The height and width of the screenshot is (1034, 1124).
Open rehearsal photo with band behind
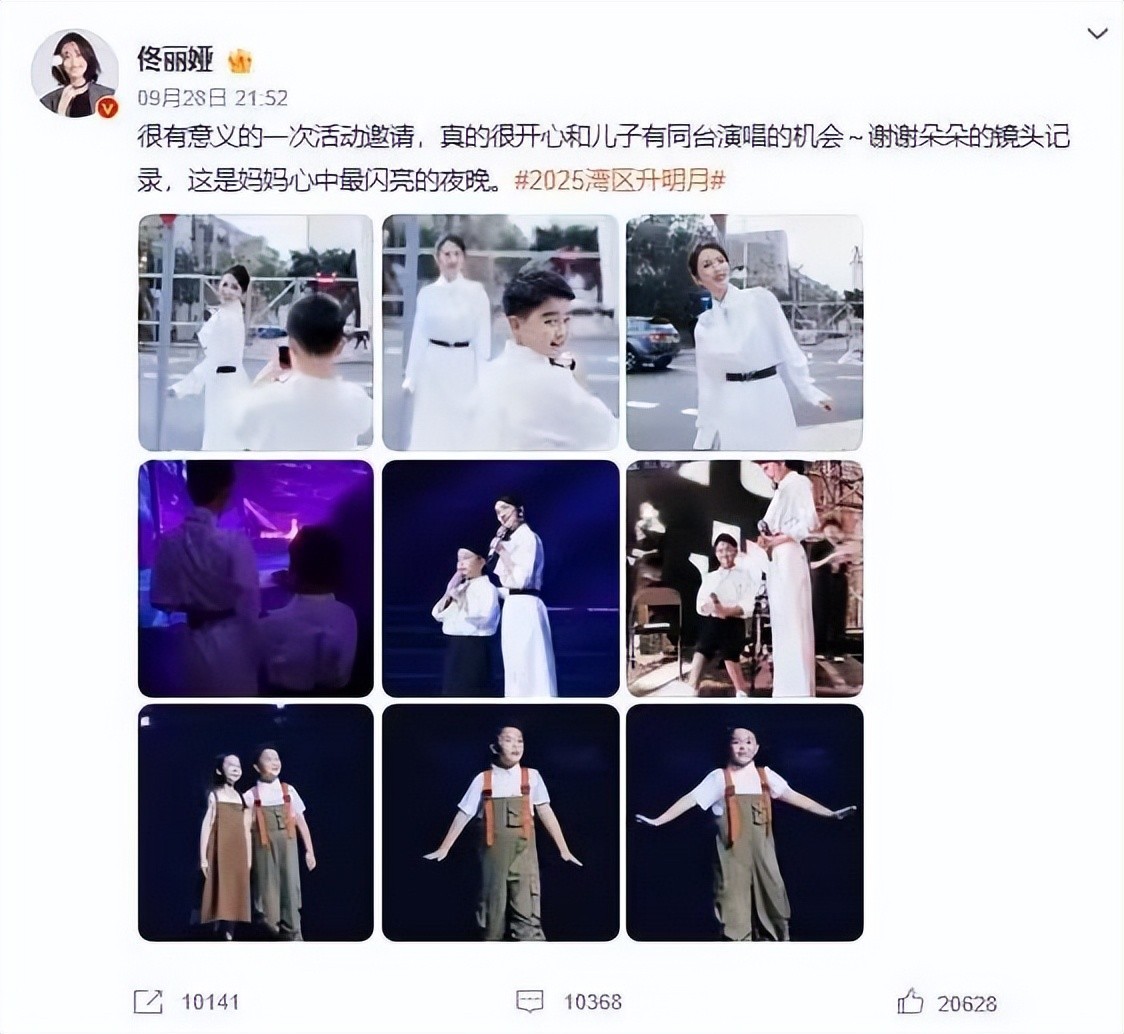tap(745, 578)
